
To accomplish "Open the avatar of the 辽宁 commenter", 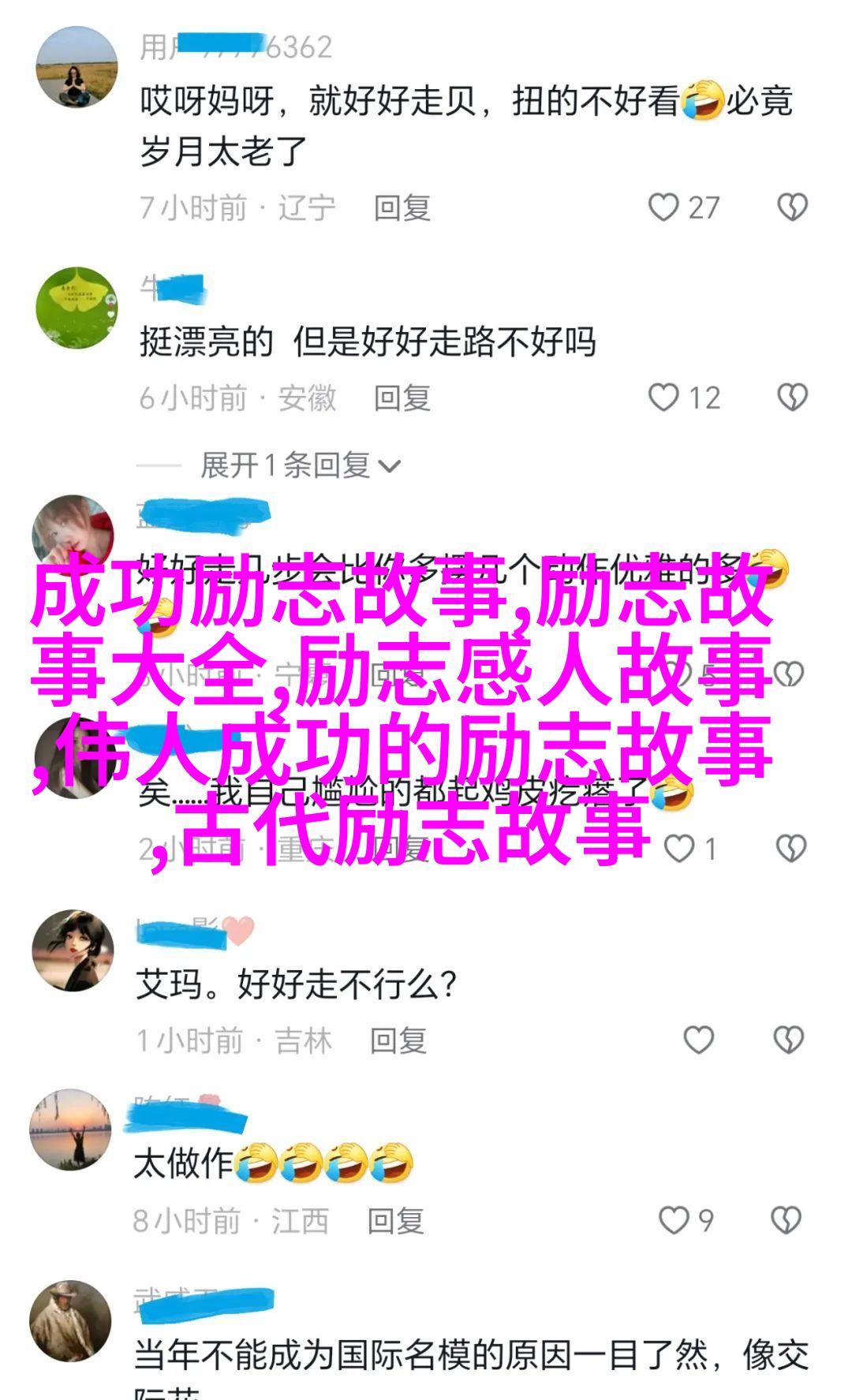I will [x=77, y=67].
